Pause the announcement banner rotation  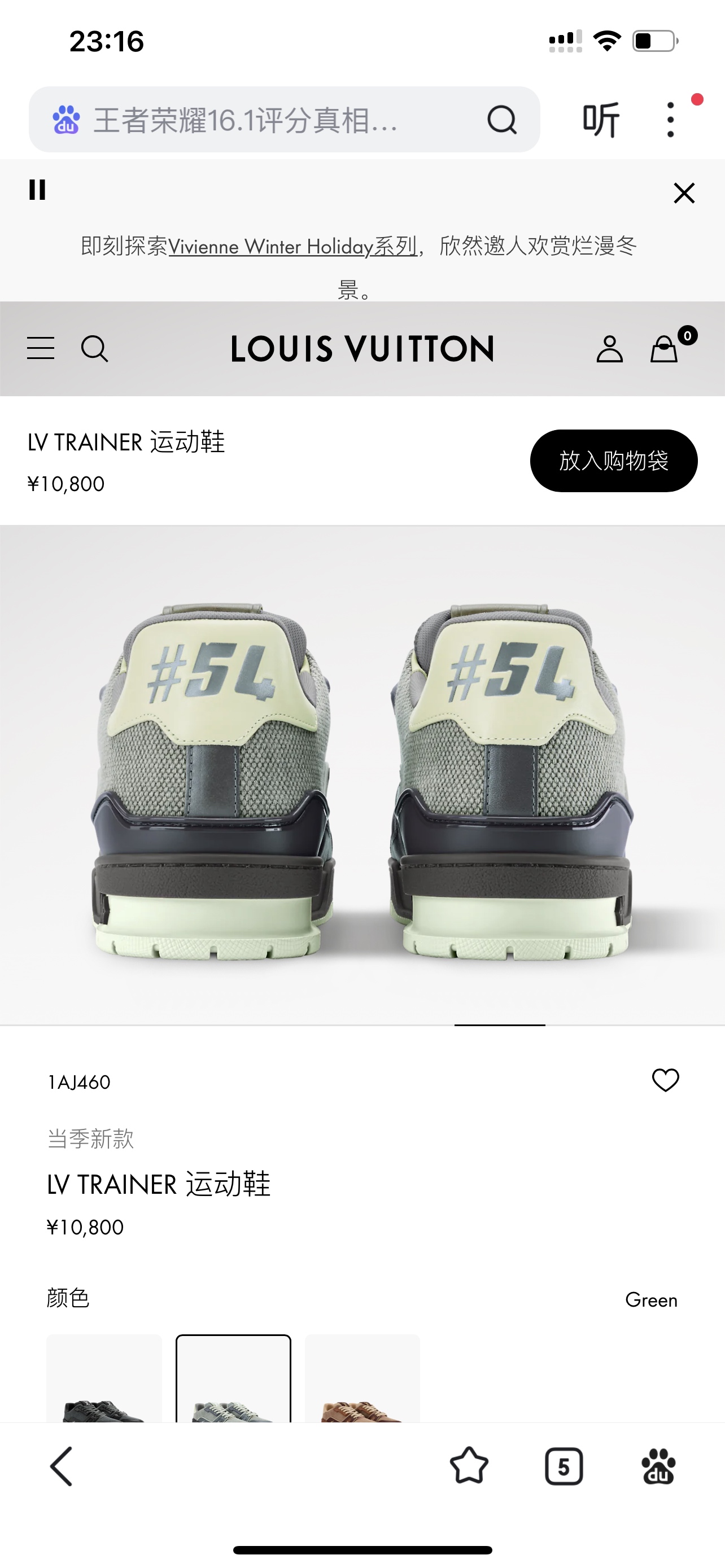tap(37, 190)
